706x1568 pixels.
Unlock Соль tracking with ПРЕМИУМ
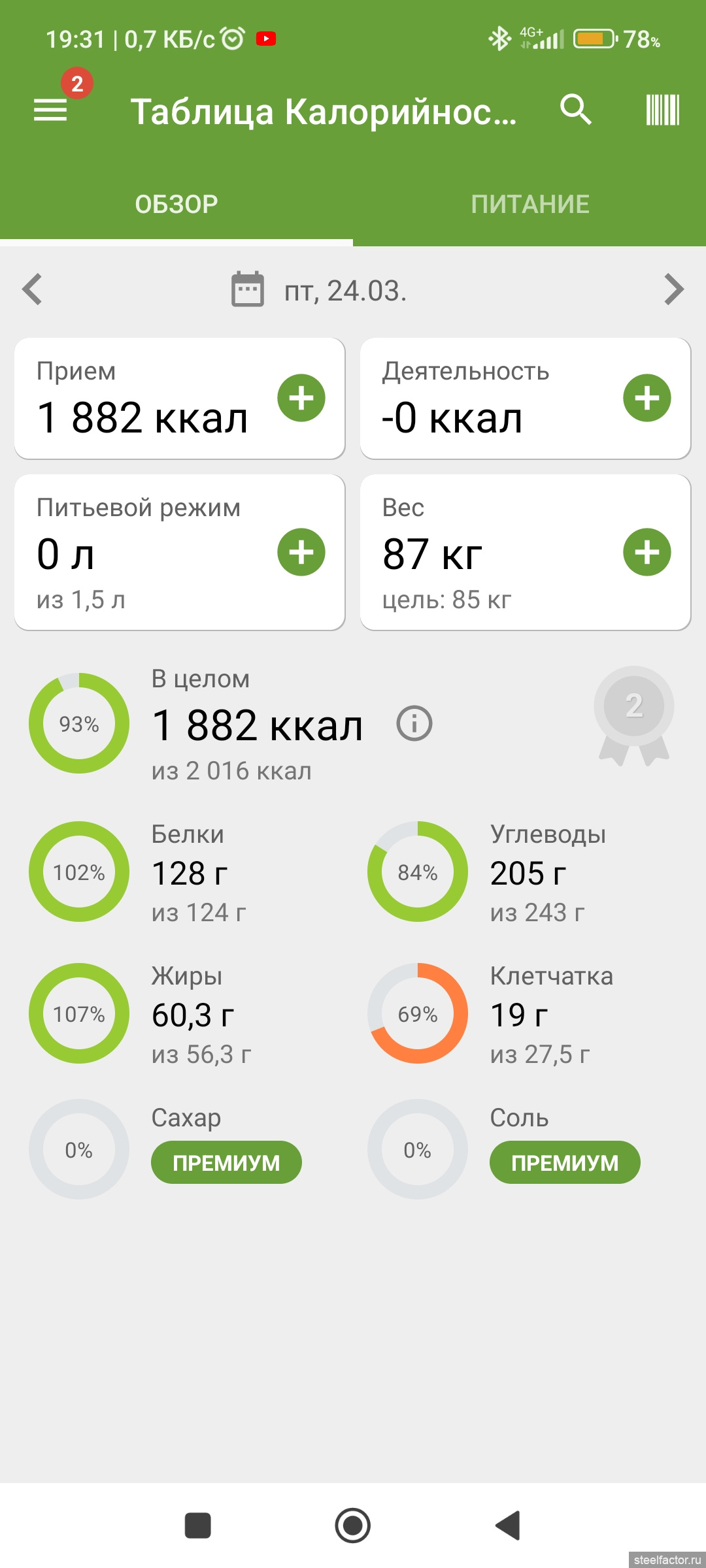[565, 1162]
